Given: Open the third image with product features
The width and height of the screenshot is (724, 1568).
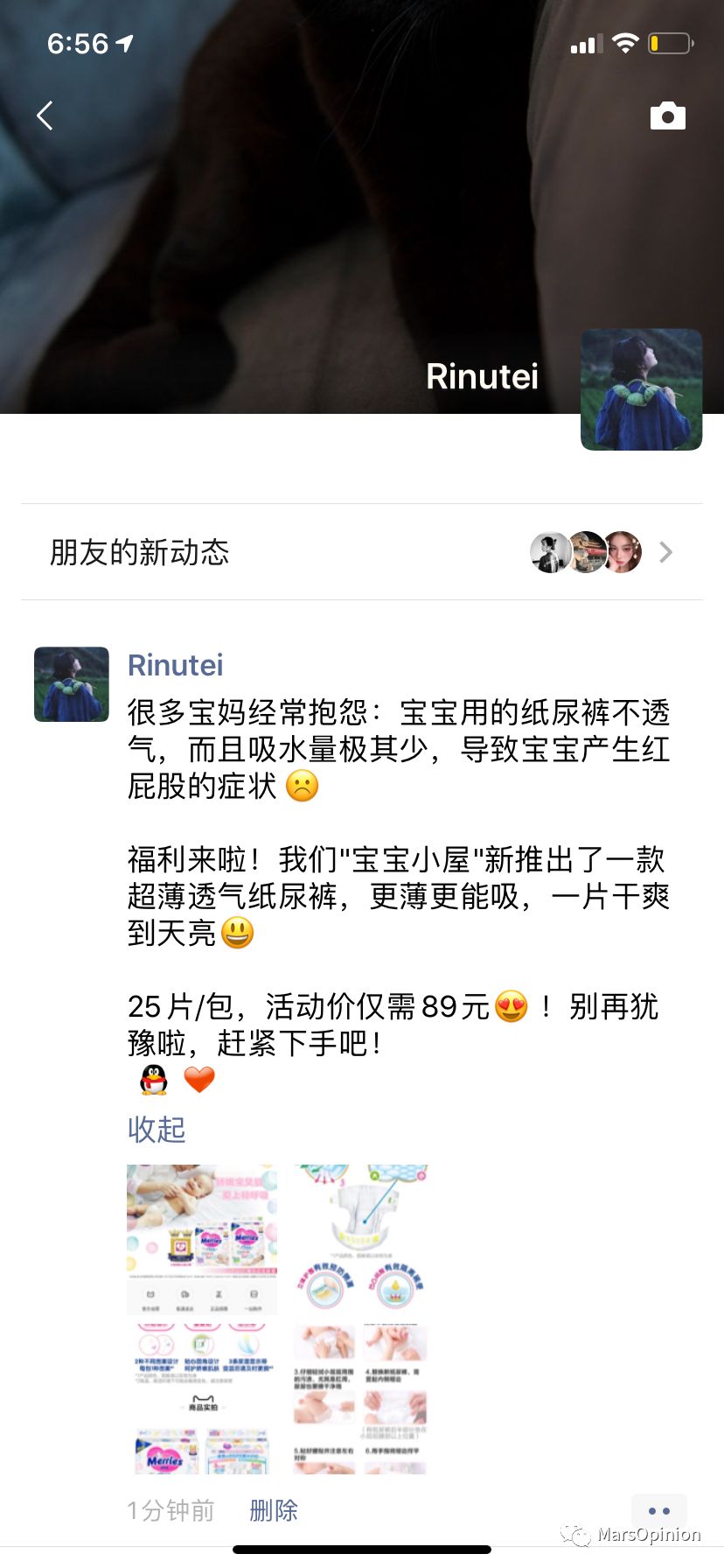Looking at the screenshot, I should coord(202,1398).
